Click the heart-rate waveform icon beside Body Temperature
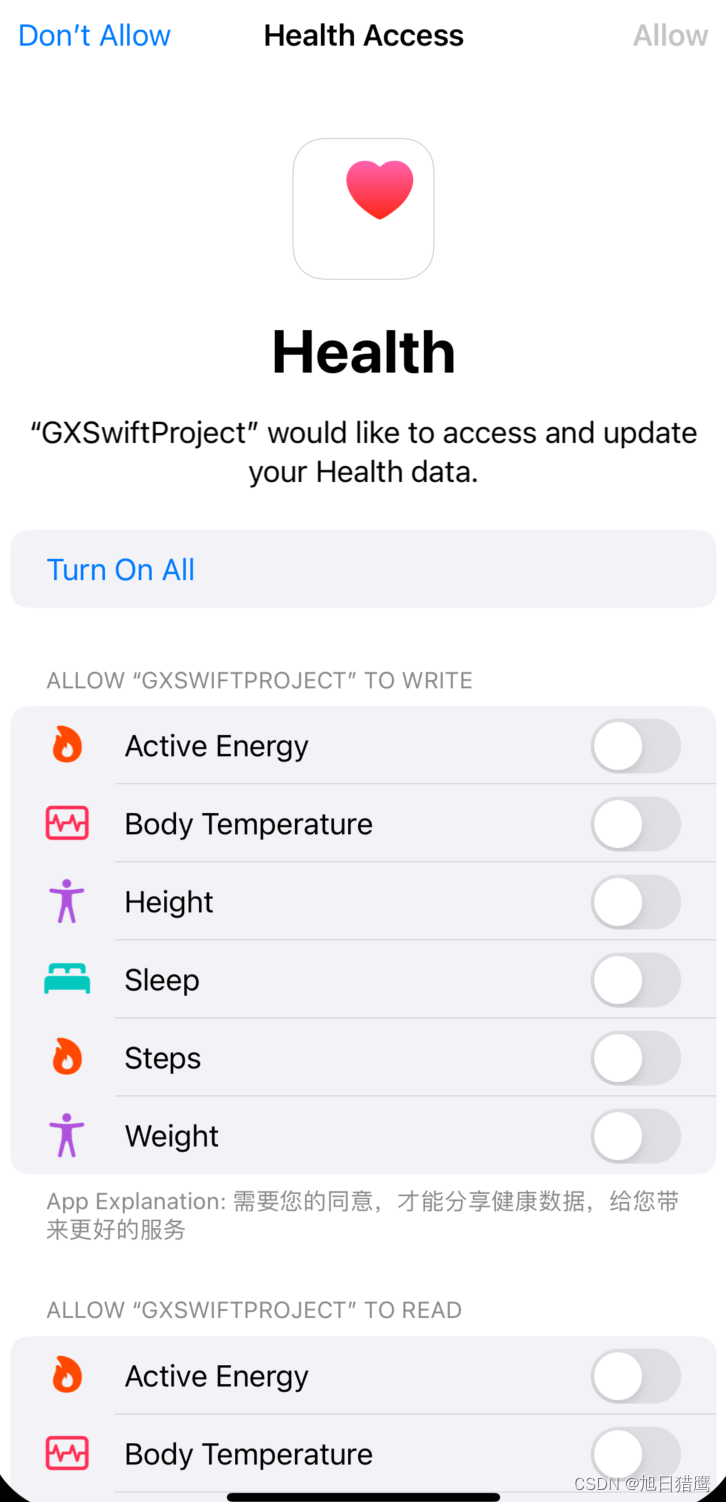The width and height of the screenshot is (726, 1502). pyautogui.click(x=66, y=823)
